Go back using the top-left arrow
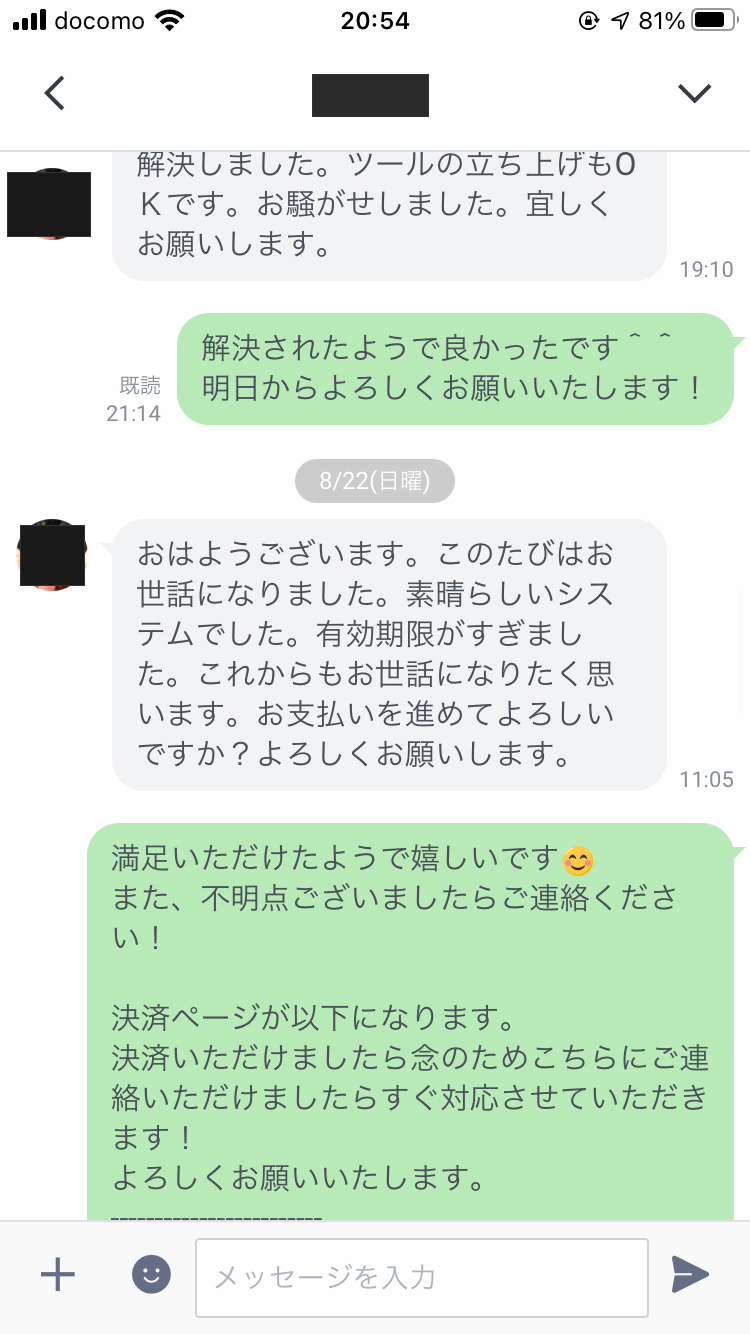 [x=55, y=93]
